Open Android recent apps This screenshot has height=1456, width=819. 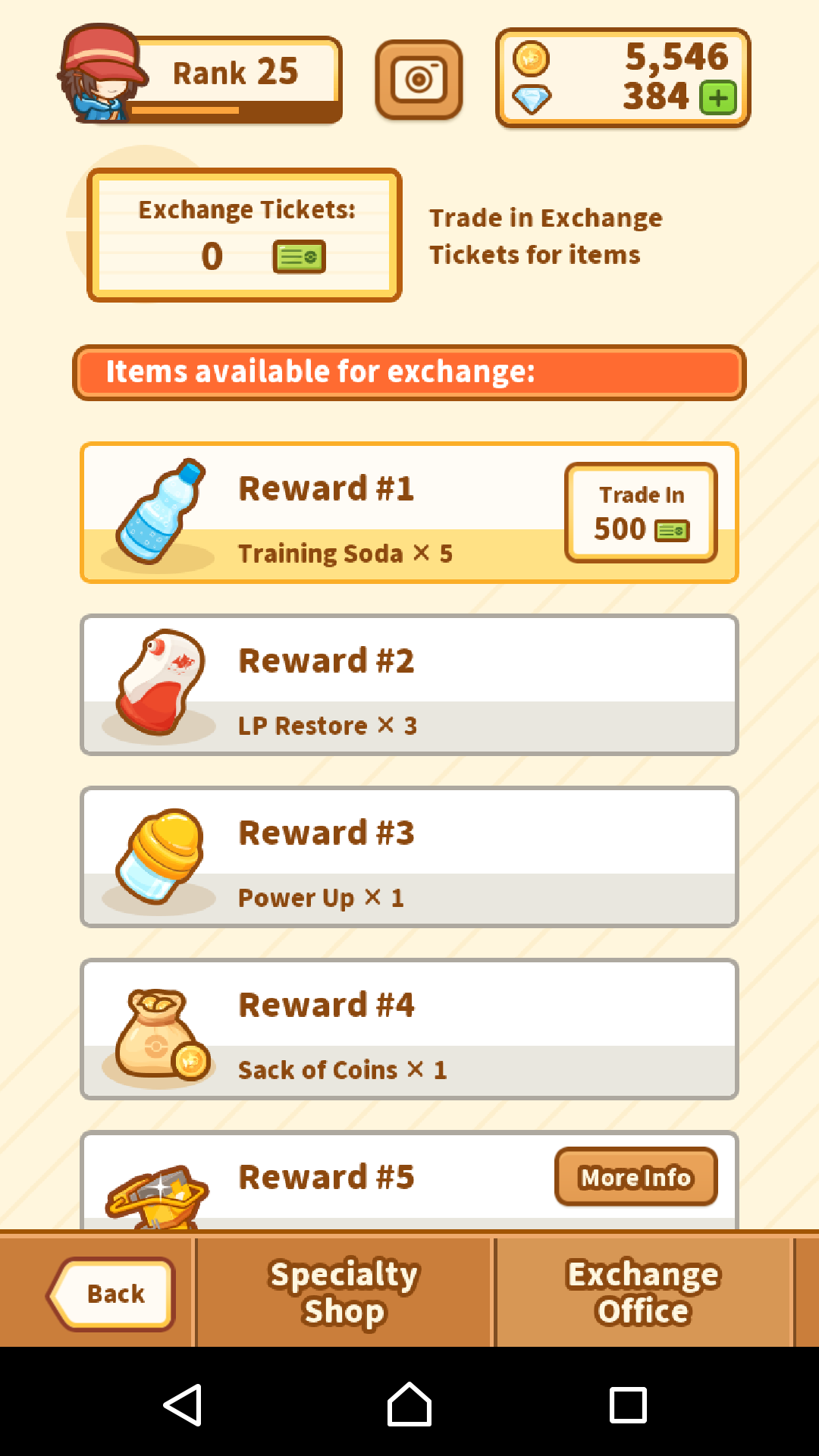(x=628, y=1404)
